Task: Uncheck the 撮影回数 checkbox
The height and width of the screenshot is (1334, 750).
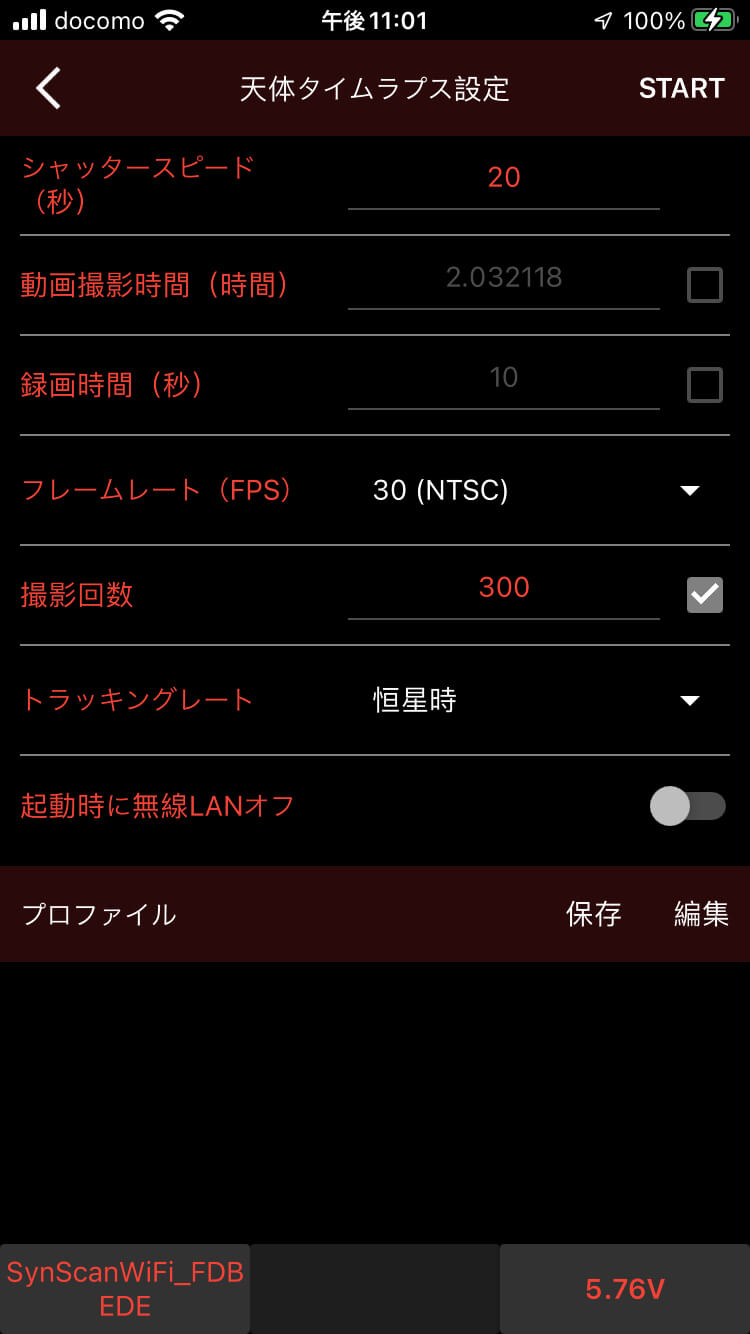Action: [x=704, y=595]
